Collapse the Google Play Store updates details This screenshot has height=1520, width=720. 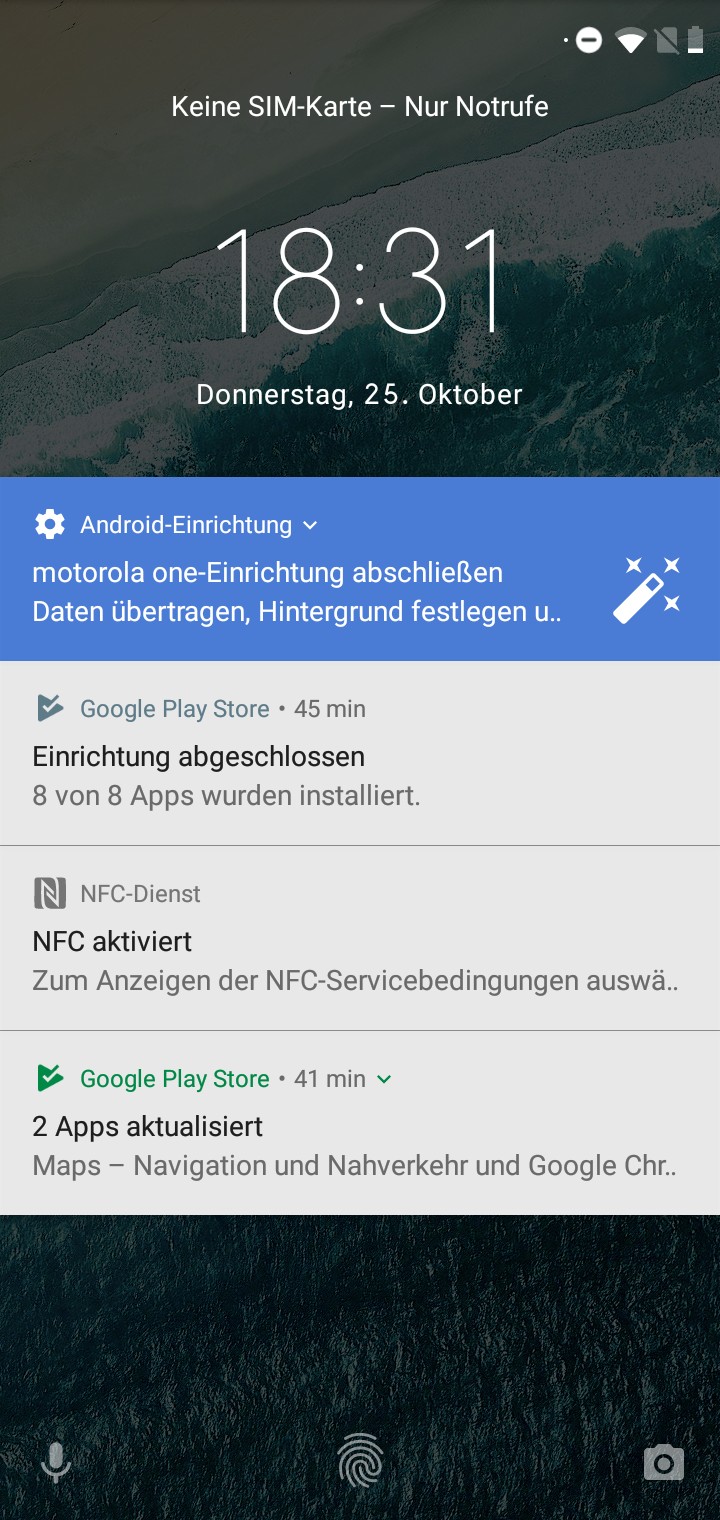pos(385,1079)
